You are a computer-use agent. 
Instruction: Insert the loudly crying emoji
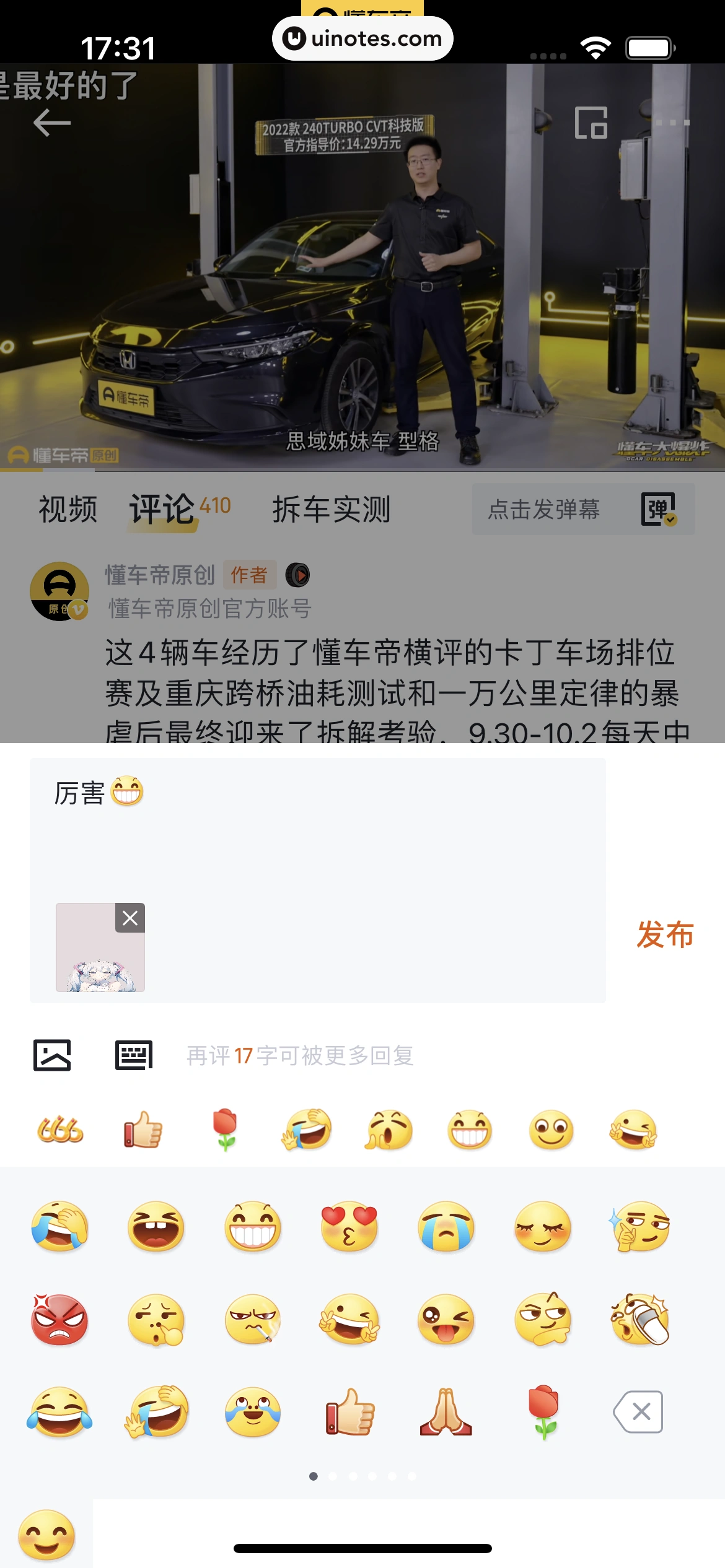pyautogui.click(x=446, y=1227)
